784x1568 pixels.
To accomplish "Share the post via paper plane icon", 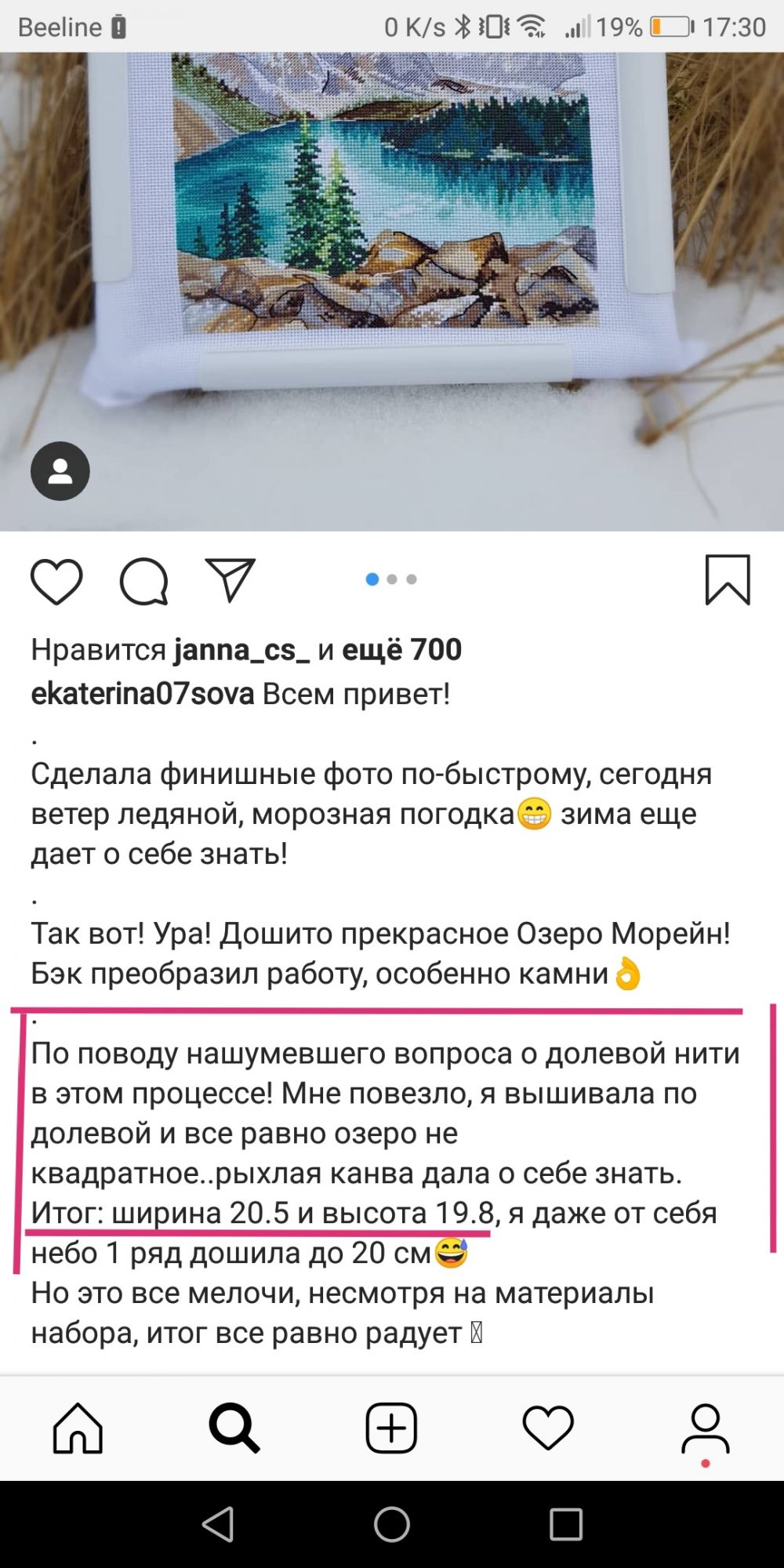I will [x=230, y=579].
